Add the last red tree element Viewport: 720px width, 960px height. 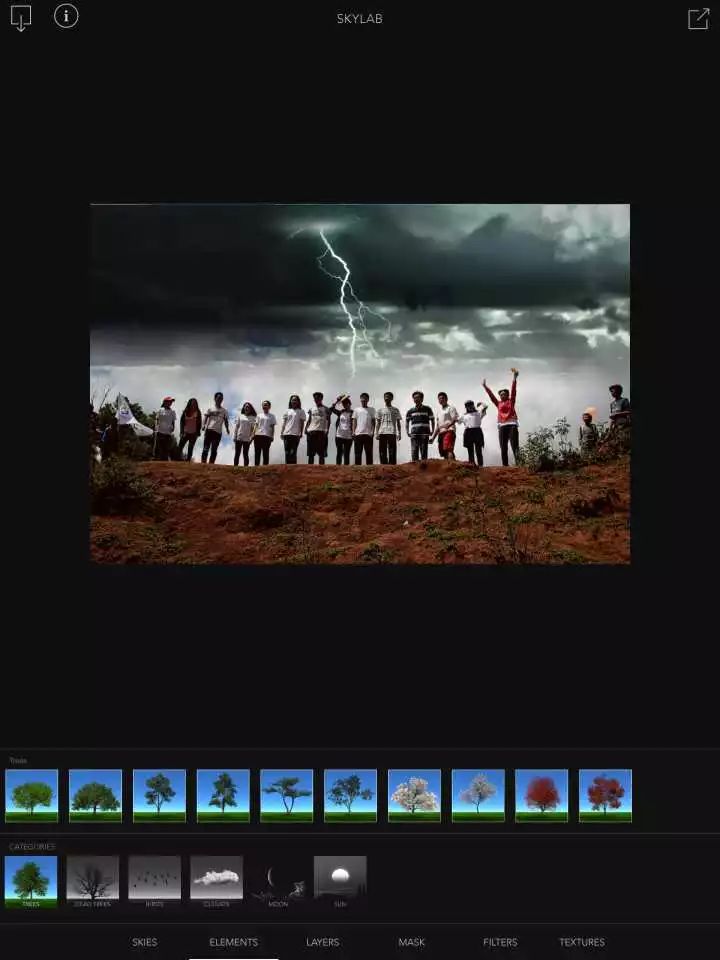(605, 795)
